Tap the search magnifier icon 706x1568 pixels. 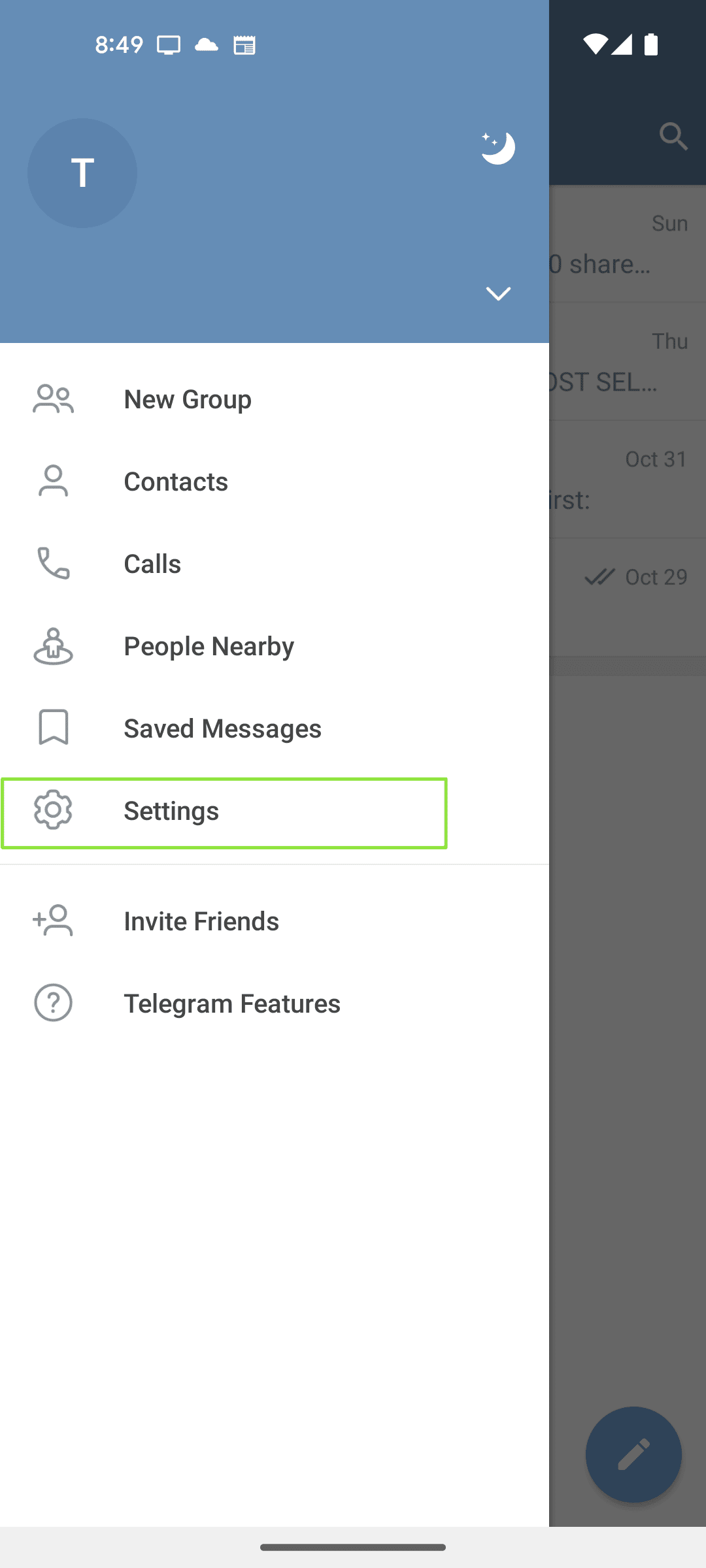tap(674, 136)
